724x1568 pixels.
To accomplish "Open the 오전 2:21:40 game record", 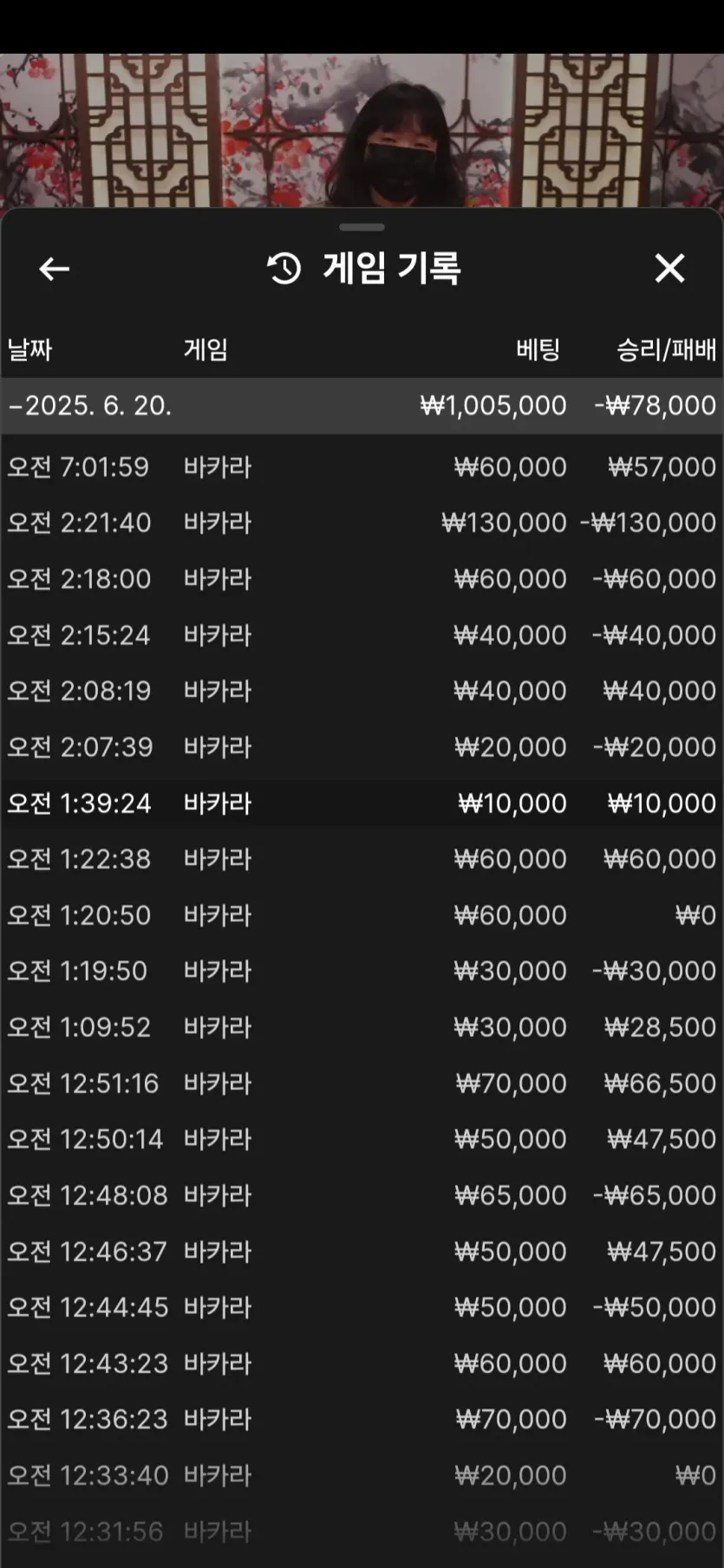I will point(362,523).
